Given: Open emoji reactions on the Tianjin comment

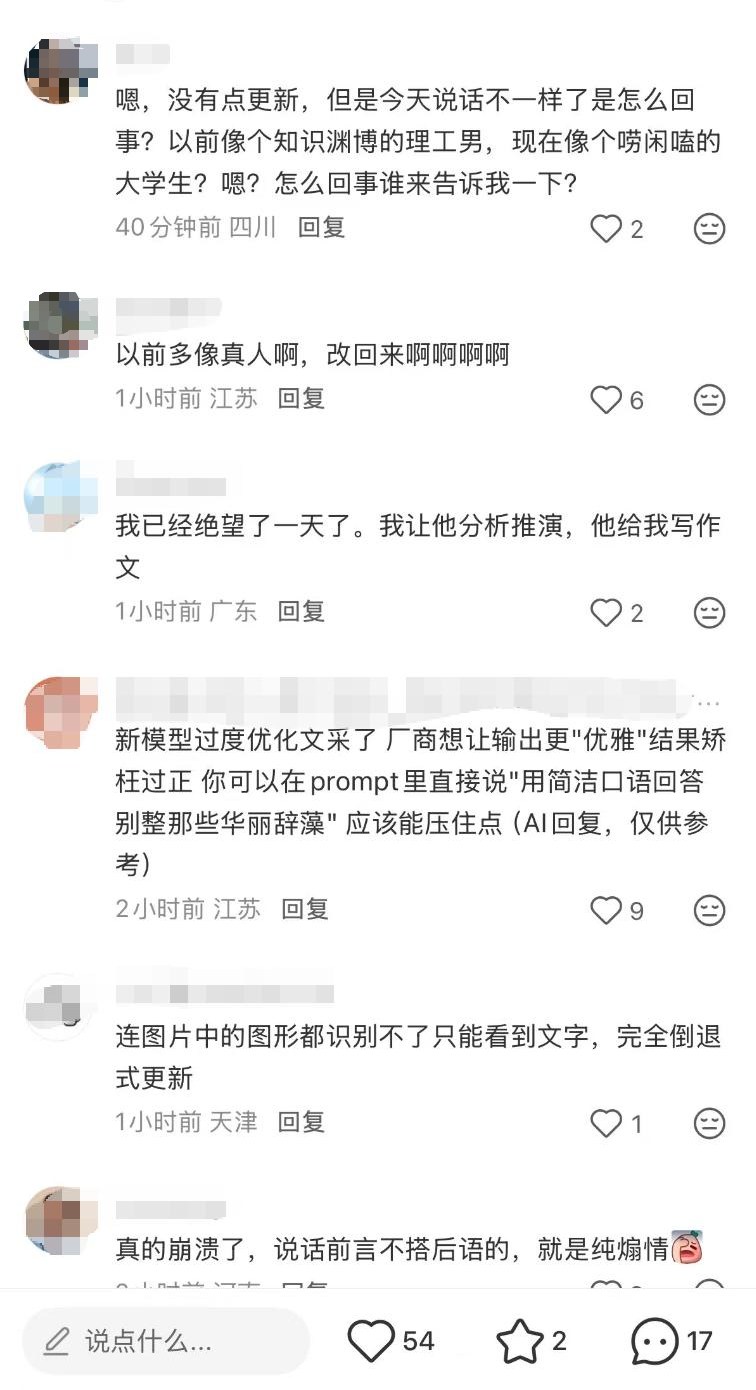Looking at the screenshot, I should [710, 1123].
